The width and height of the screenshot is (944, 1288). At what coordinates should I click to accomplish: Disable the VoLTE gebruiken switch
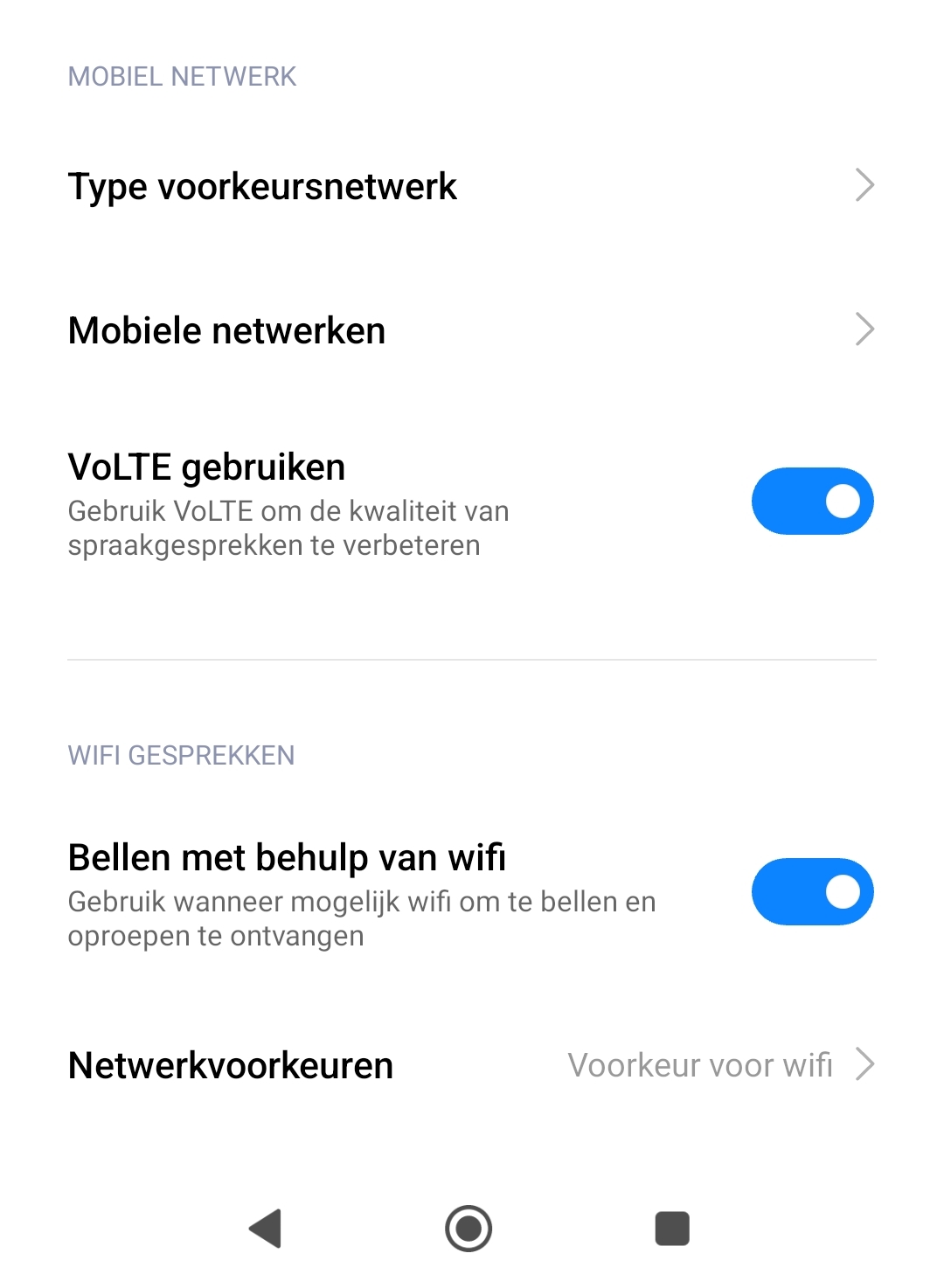point(812,502)
